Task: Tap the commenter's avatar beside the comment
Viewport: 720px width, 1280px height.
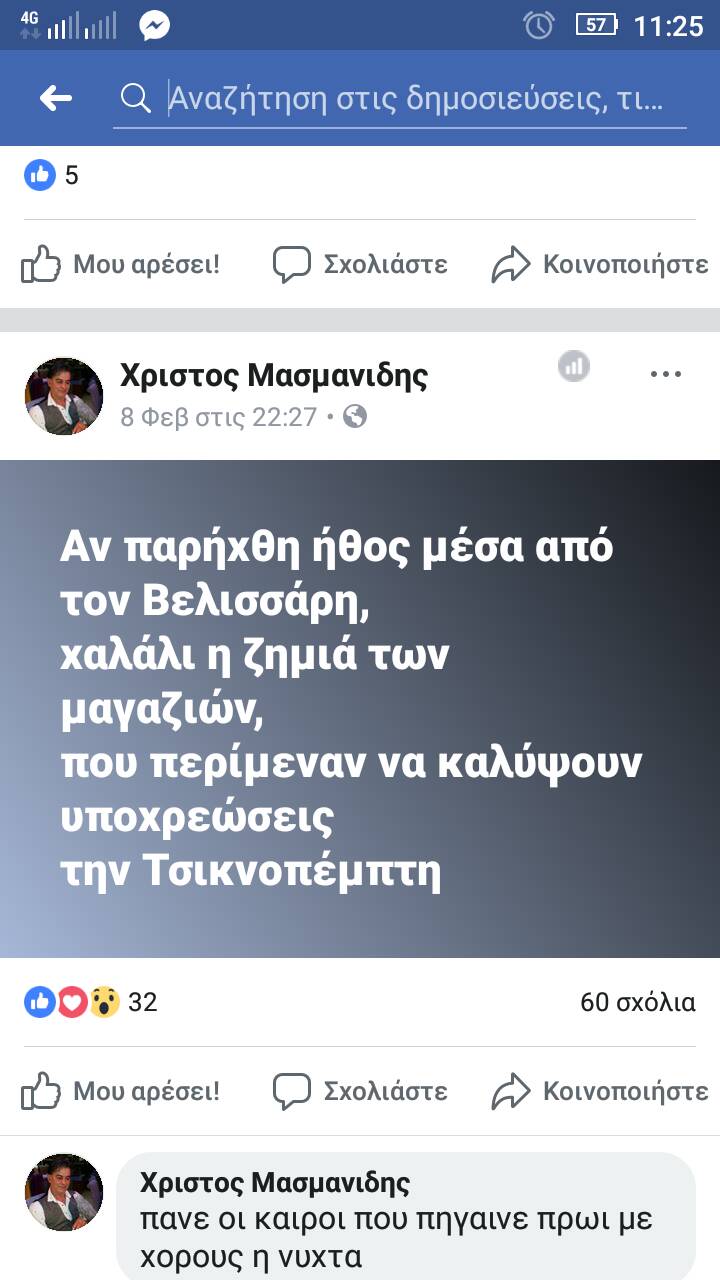Action: 63,1191
